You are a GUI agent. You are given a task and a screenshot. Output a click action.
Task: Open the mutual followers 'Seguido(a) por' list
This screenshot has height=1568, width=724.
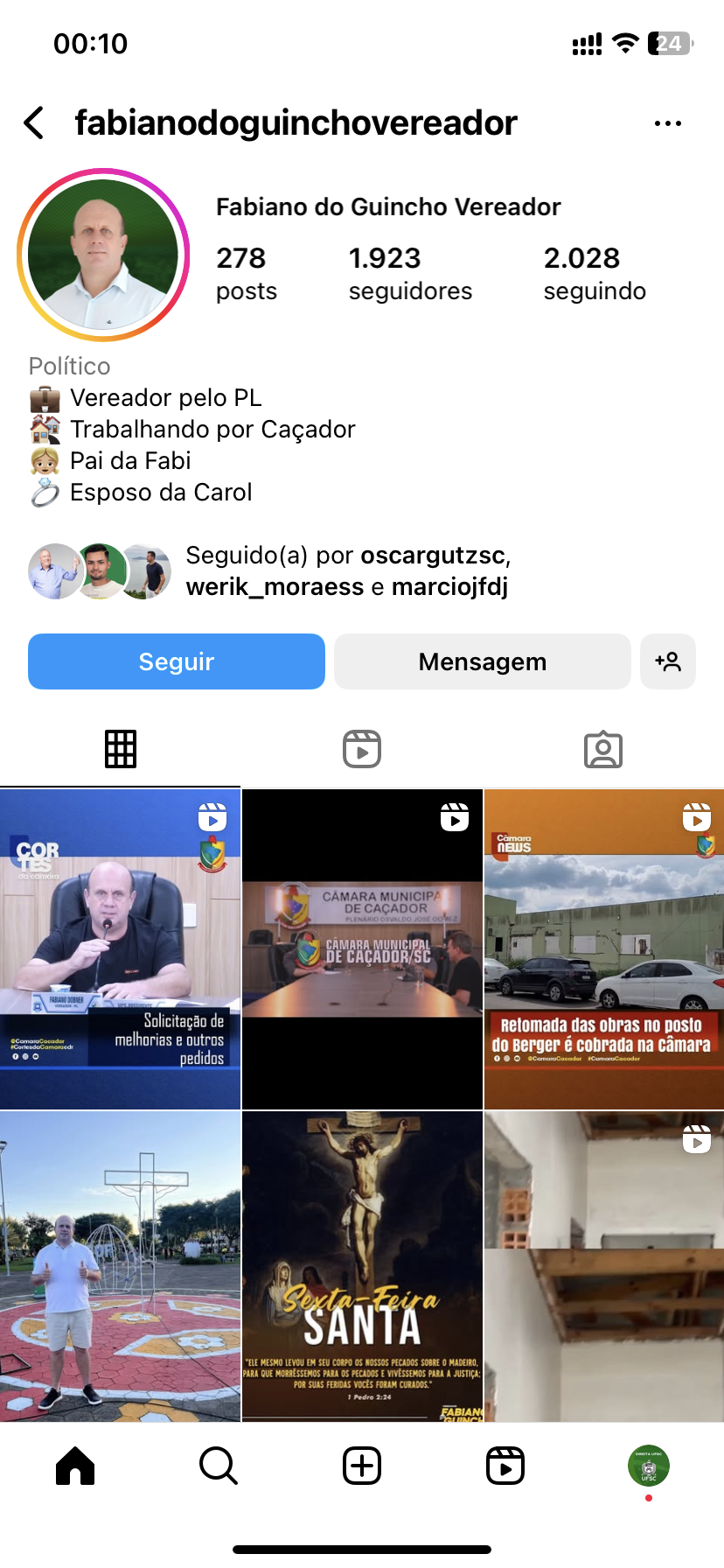coord(346,571)
